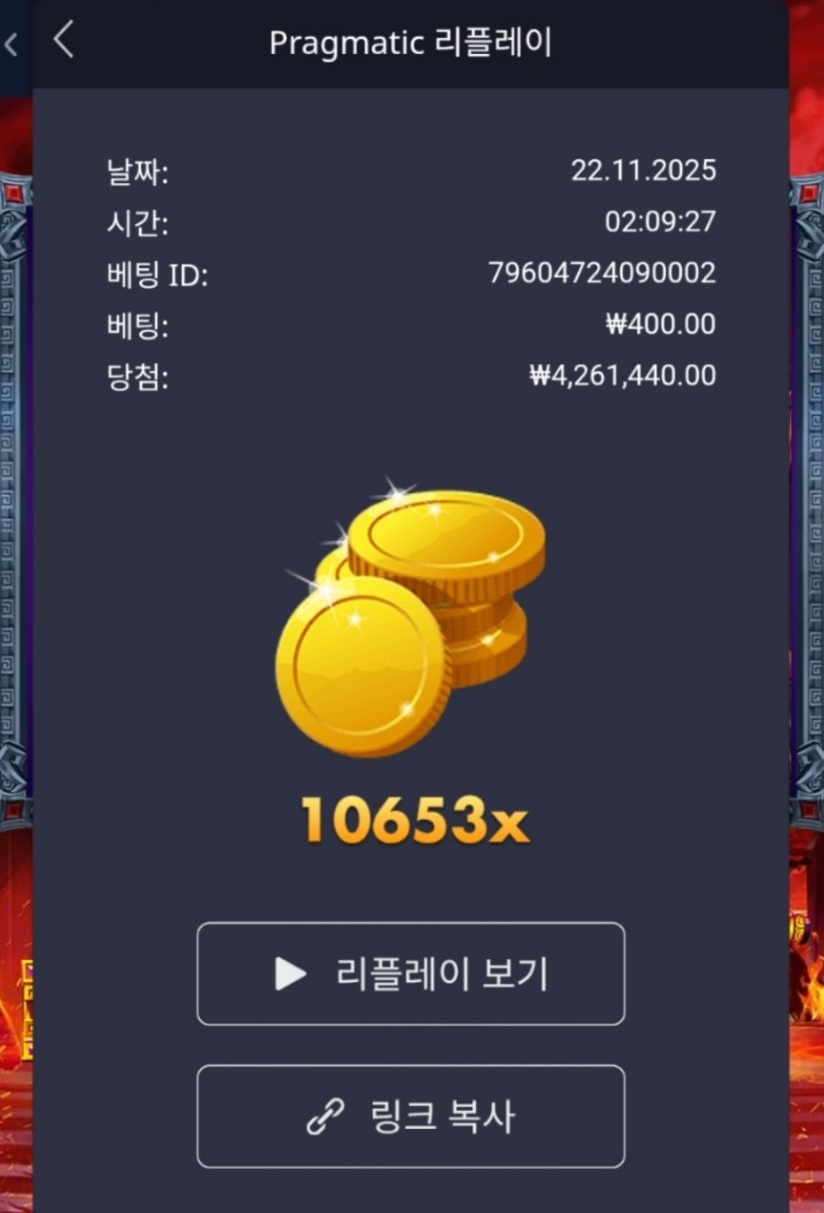
Task: Go back from the Pragmatic replay screen
Action: (64, 41)
